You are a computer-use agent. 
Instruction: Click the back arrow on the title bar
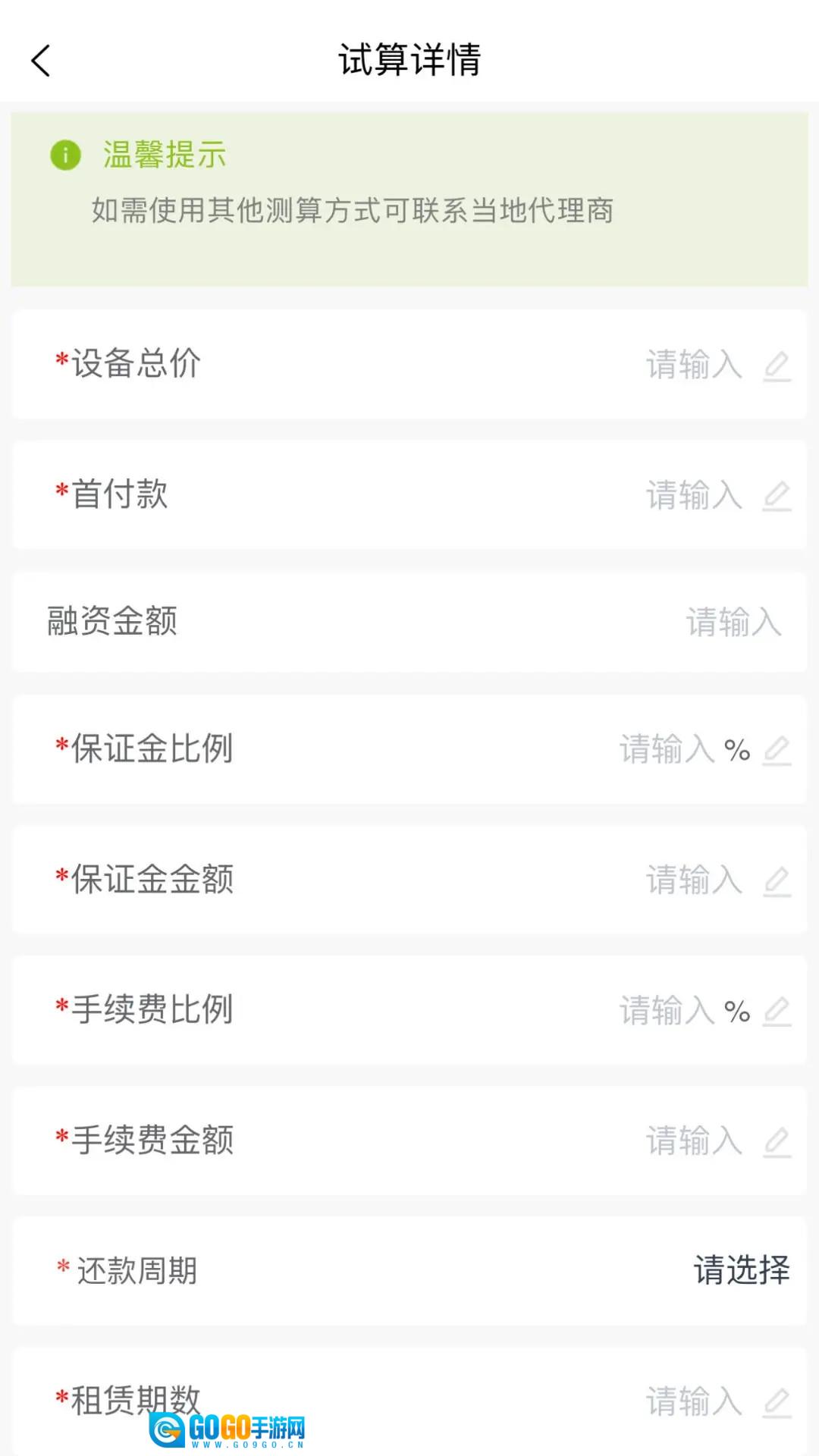point(39,61)
